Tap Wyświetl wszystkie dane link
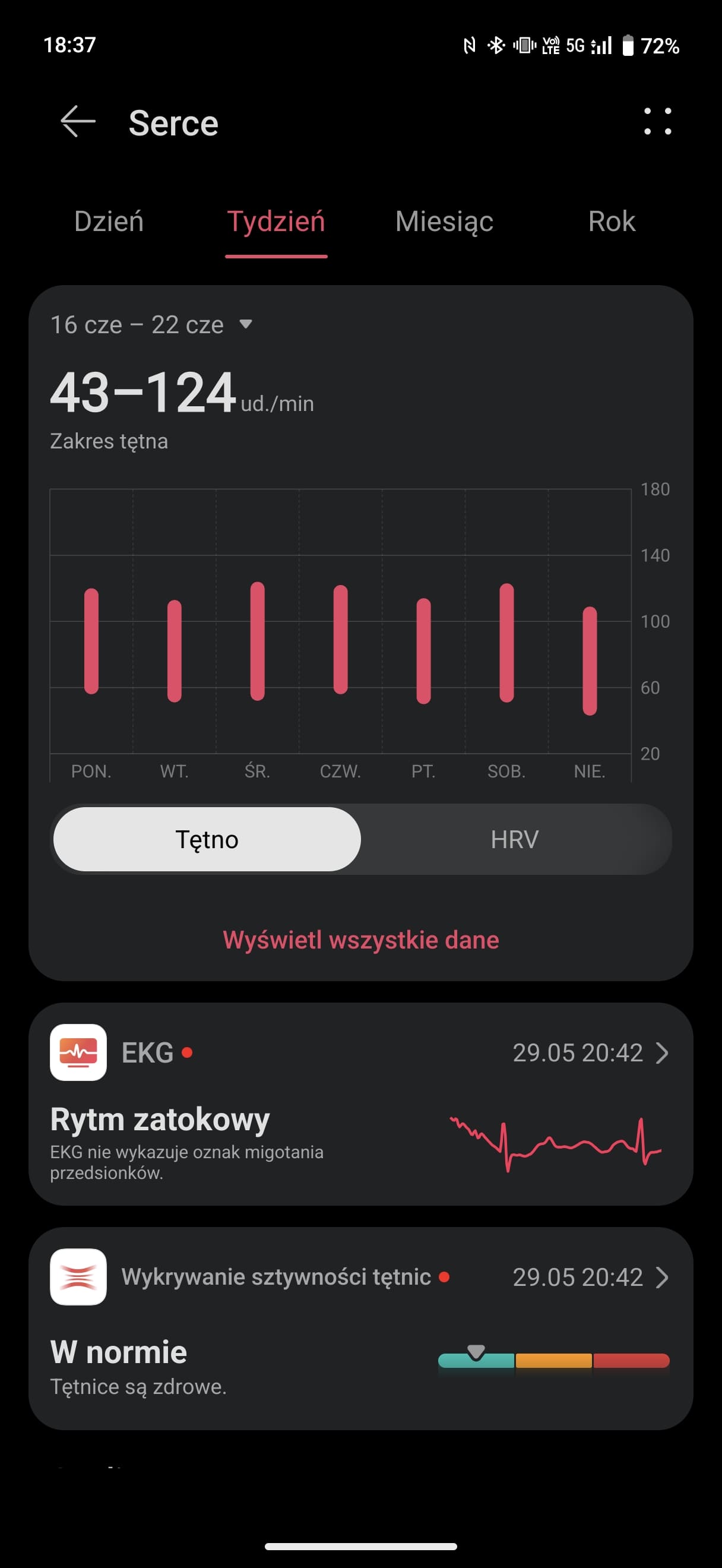 click(x=360, y=940)
